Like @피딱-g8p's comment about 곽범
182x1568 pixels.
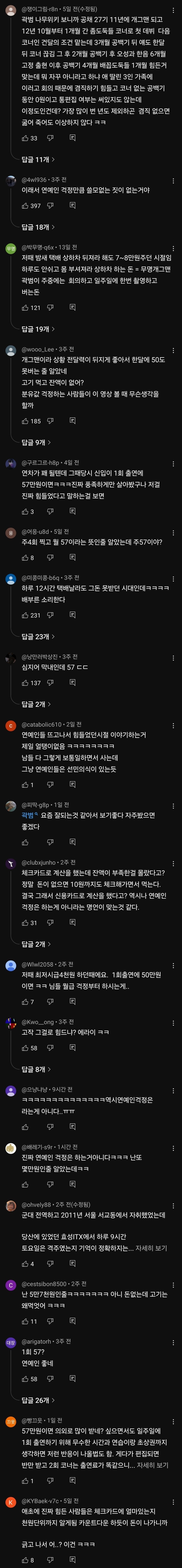(x=25, y=842)
